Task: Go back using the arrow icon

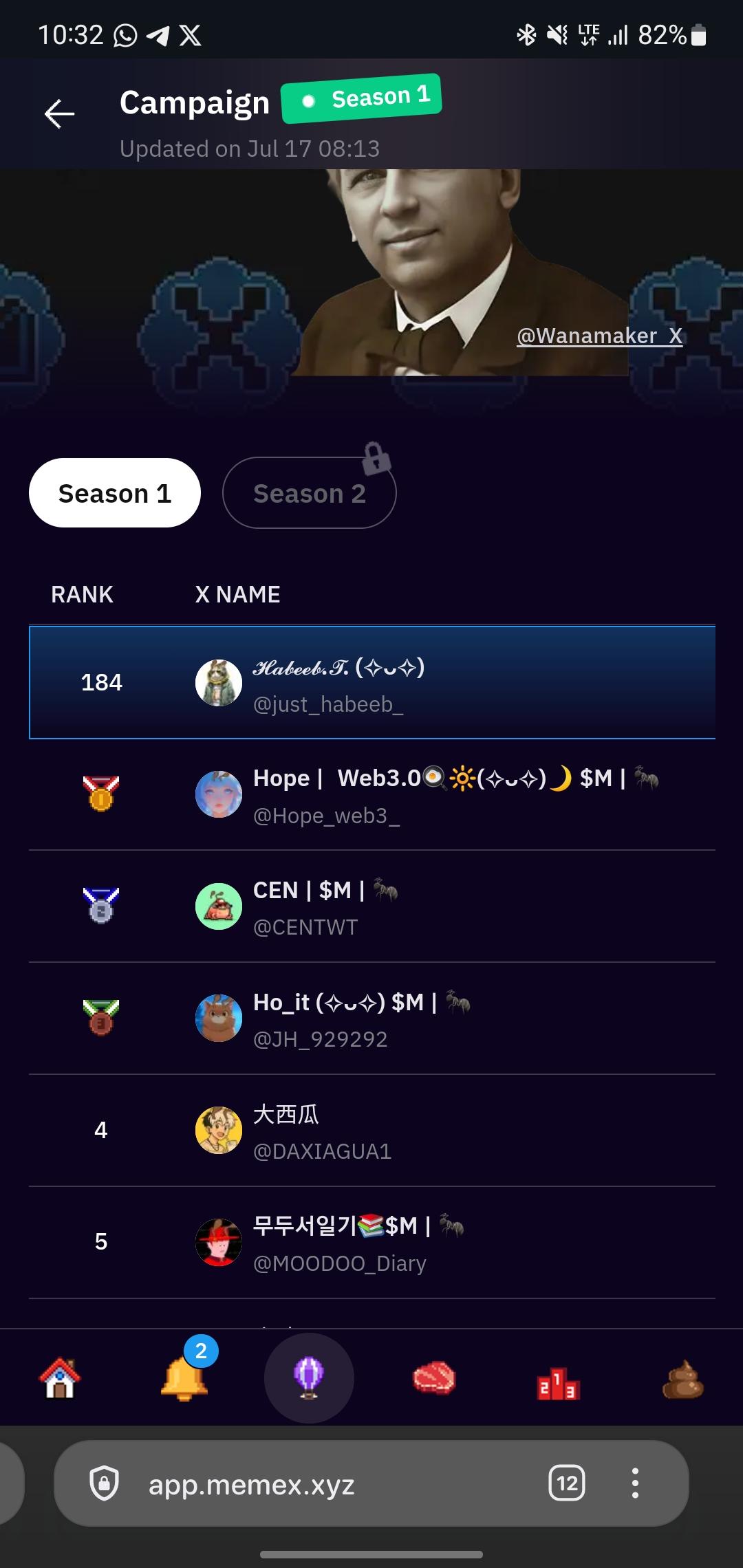Action: 60,113
